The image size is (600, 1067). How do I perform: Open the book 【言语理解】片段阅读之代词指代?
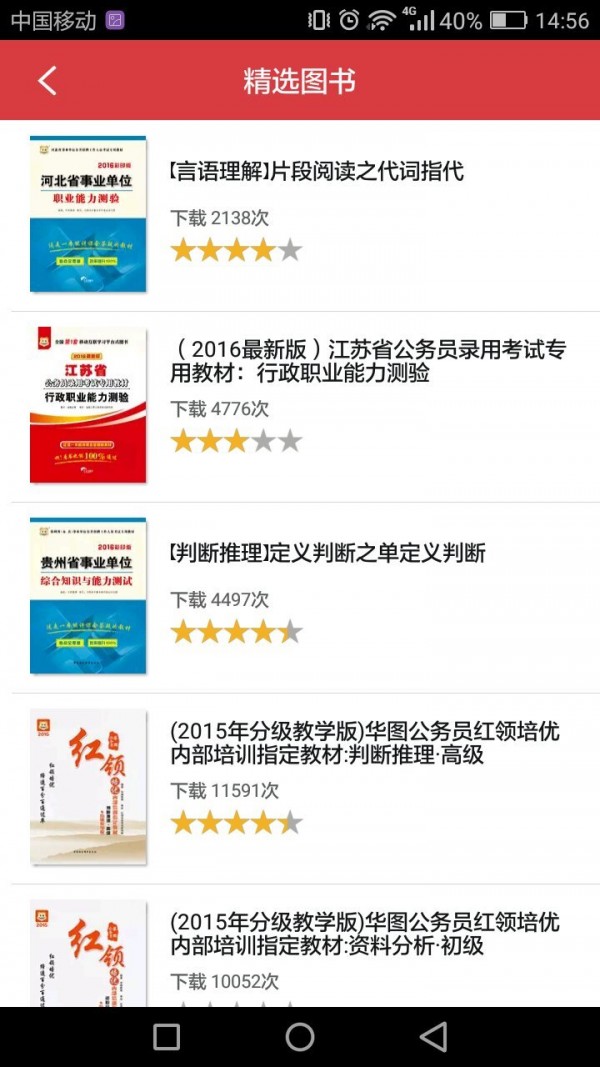[317, 172]
